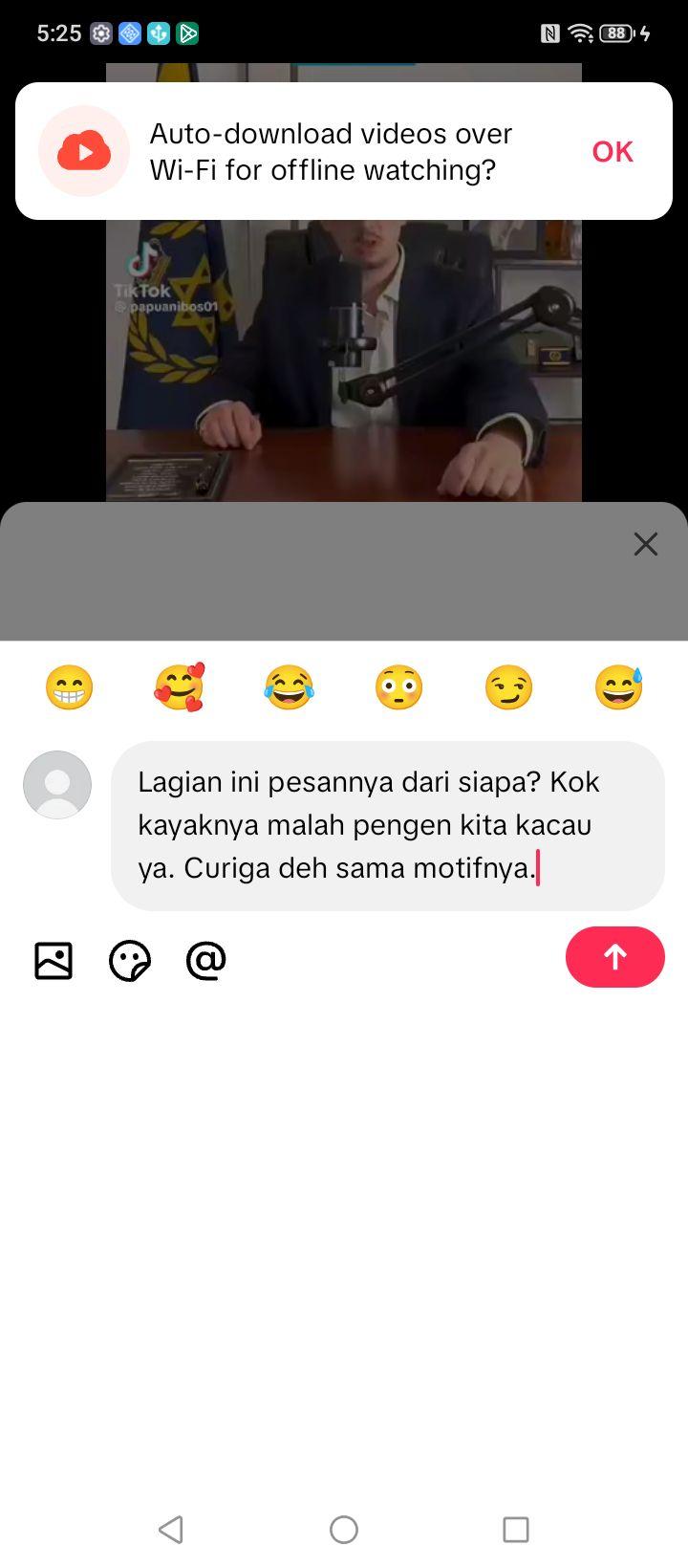
Task: Confirm auto-download with the OK button
Action: [613, 151]
